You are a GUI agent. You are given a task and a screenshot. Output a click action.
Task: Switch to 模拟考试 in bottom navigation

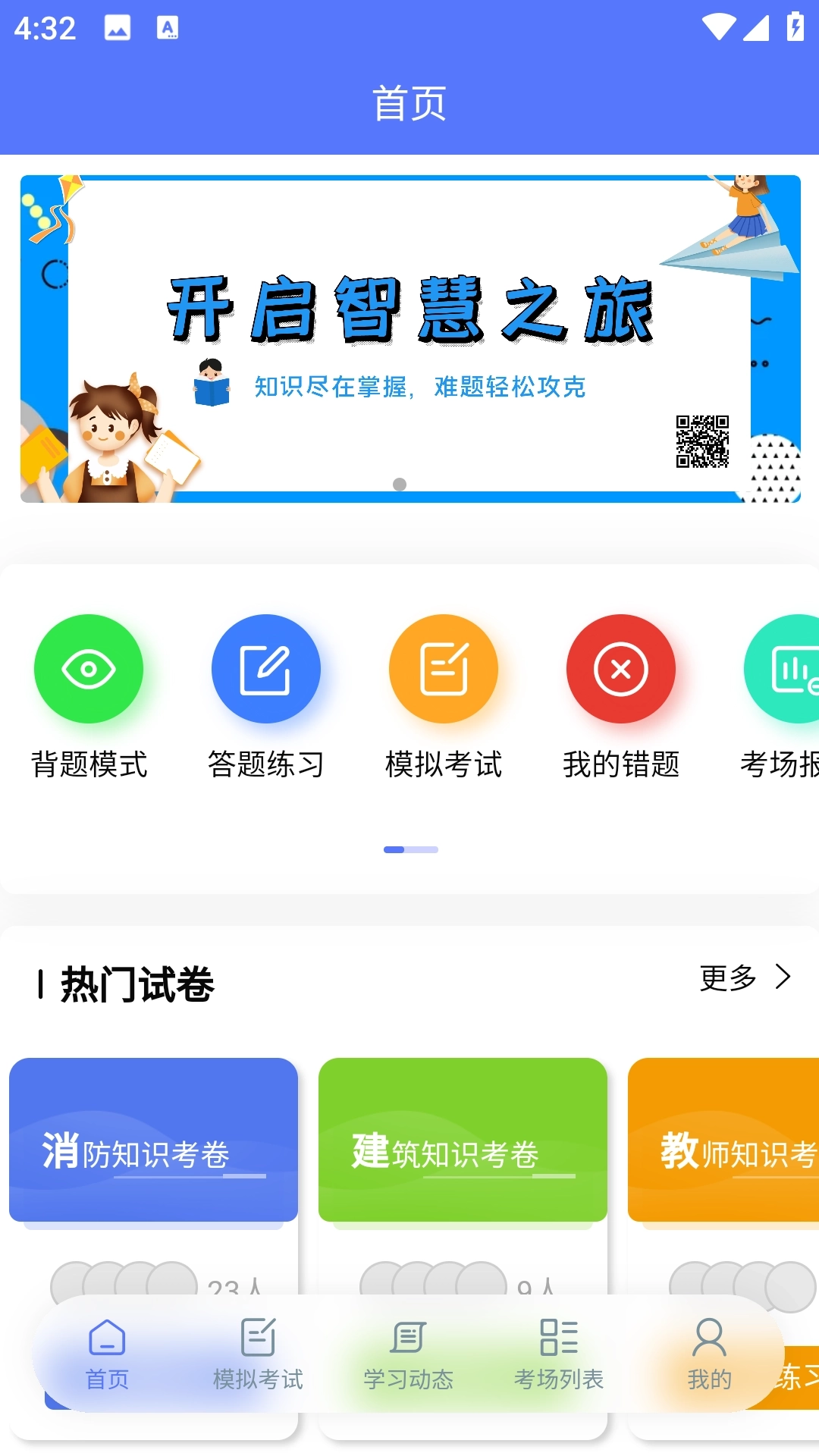pos(258,1354)
